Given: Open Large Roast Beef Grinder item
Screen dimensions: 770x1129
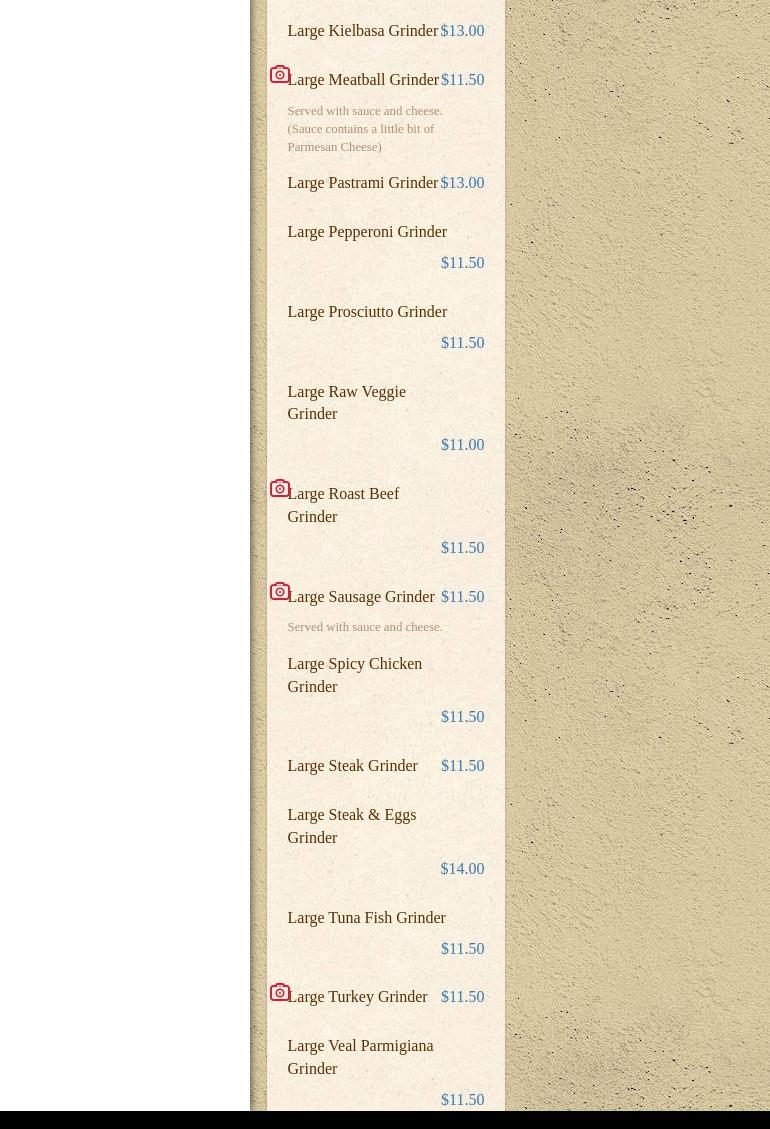Looking at the screenshot, I should pos(343,505).
